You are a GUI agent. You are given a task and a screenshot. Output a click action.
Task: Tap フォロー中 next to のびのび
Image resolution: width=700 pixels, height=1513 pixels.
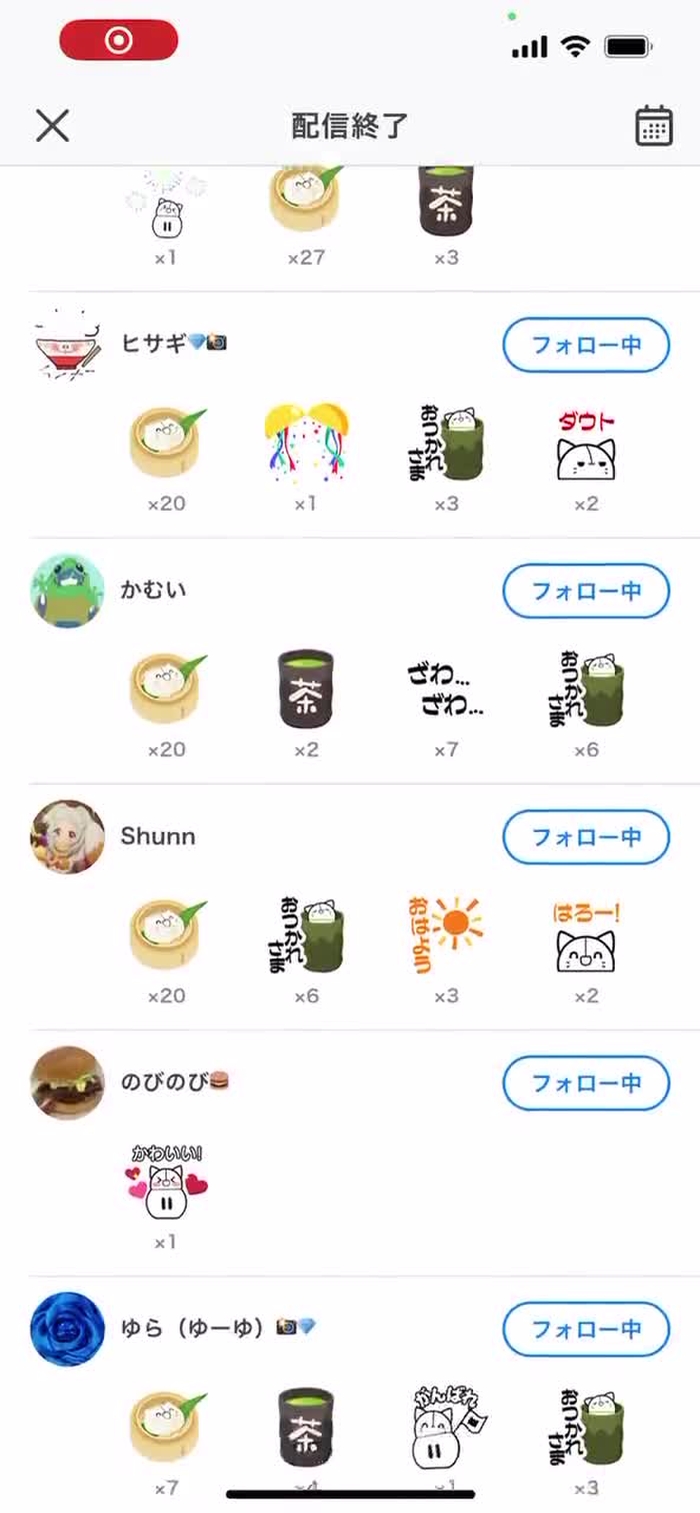tap(585, 1083)
